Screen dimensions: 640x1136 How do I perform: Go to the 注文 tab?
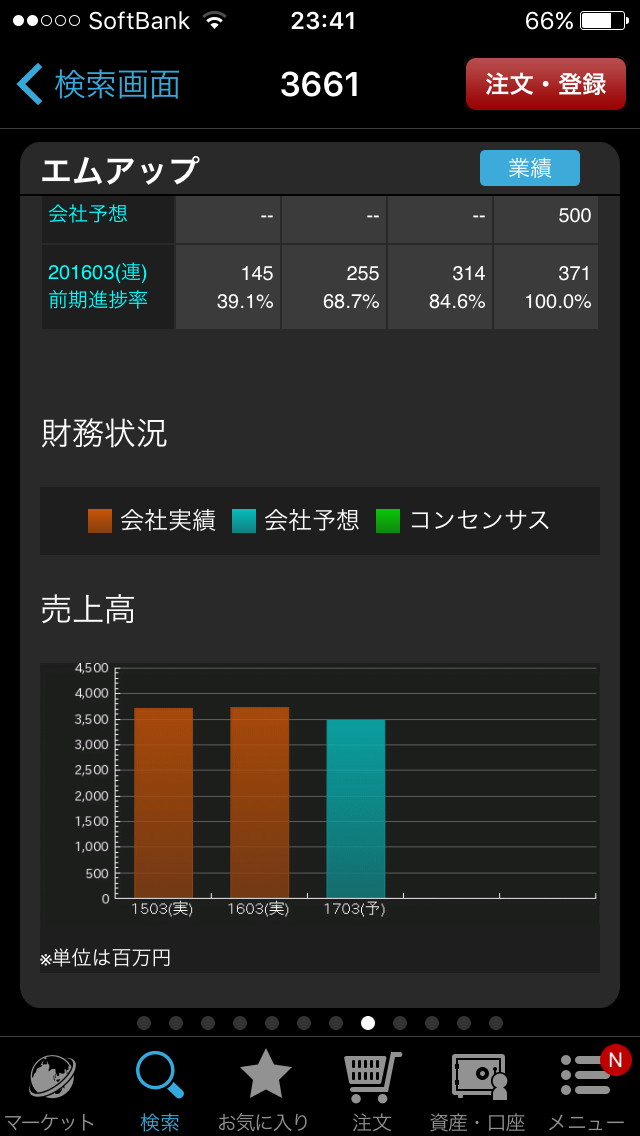(372, 1089)
